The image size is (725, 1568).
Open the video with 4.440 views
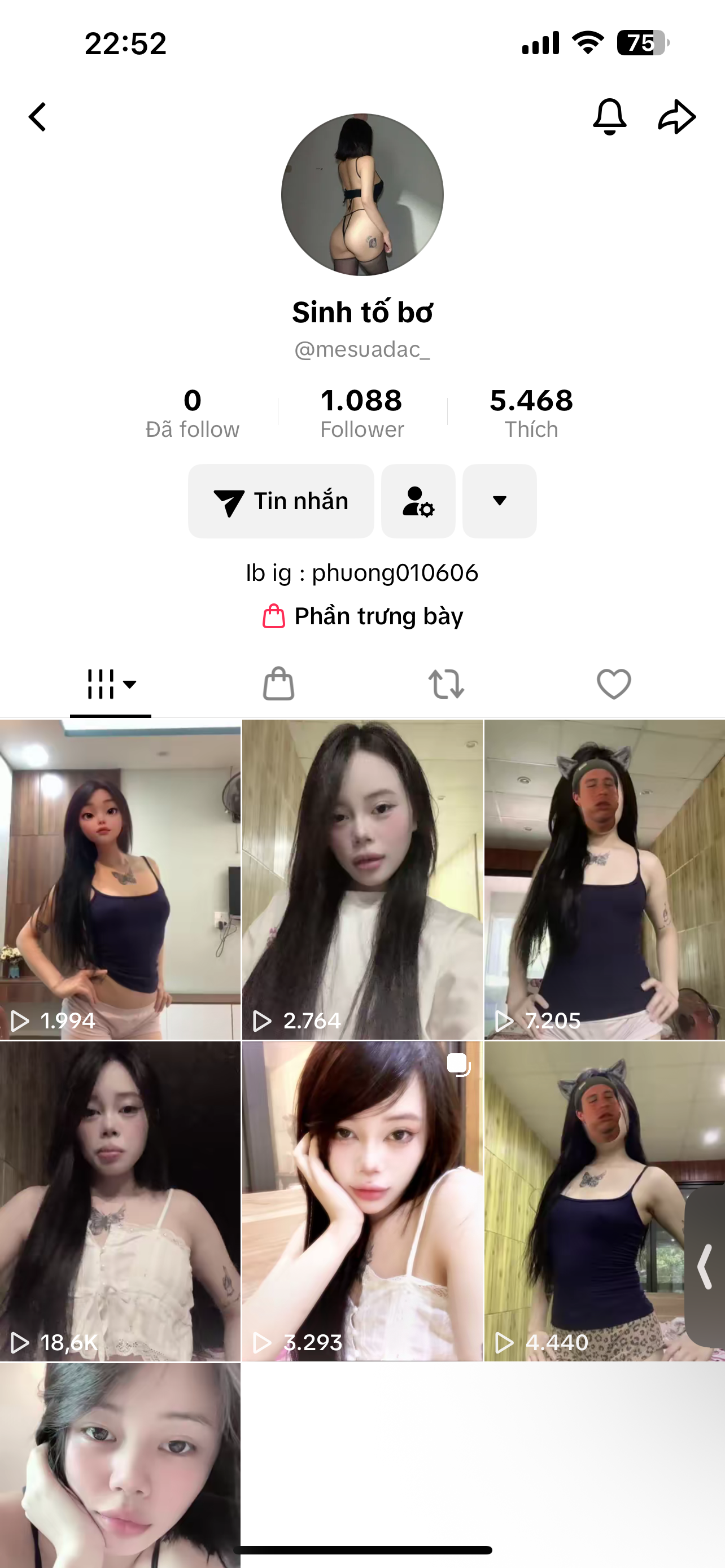584,1201
